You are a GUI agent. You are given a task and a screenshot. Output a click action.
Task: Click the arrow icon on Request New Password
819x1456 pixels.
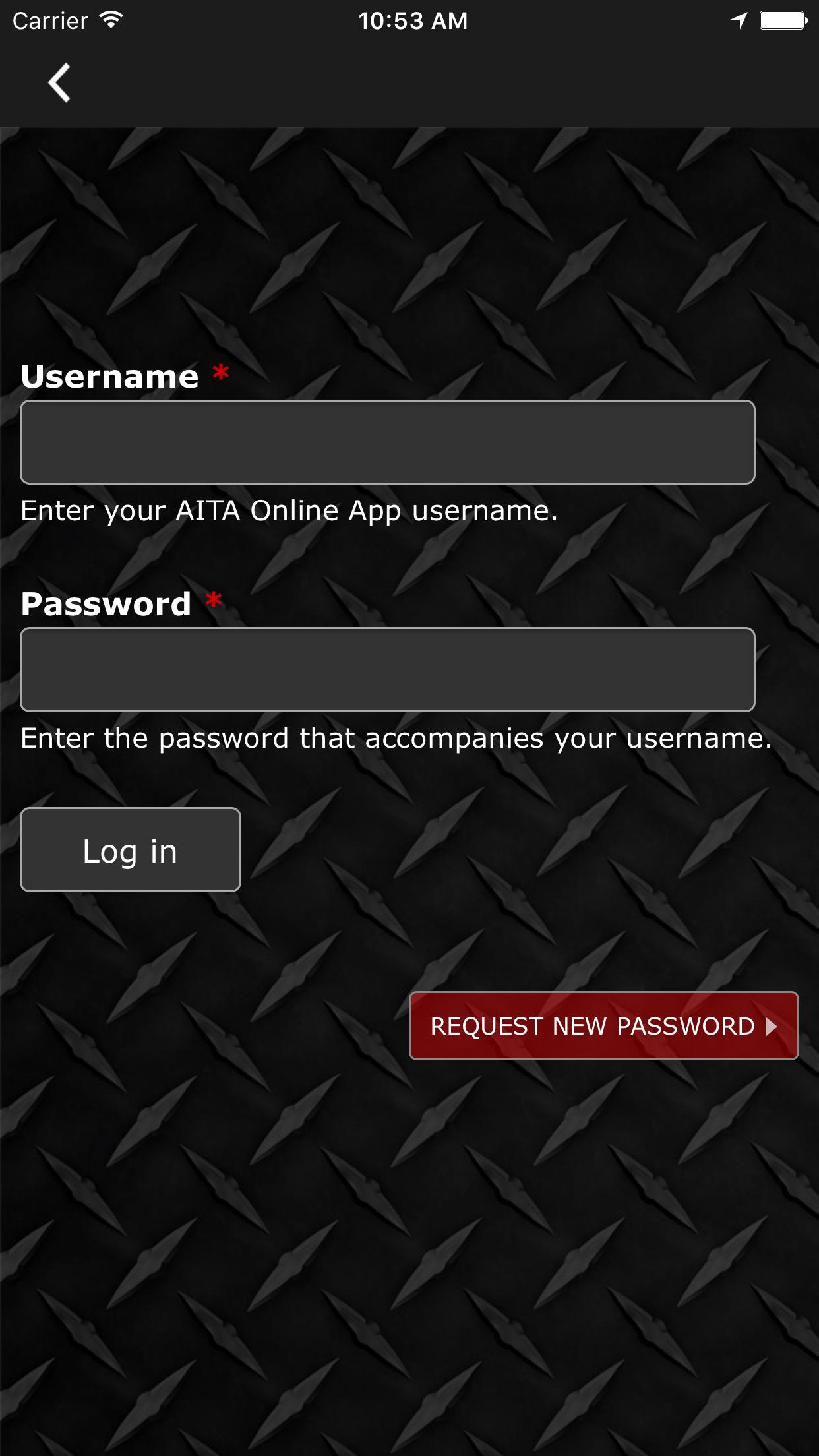coord(772,1026)
